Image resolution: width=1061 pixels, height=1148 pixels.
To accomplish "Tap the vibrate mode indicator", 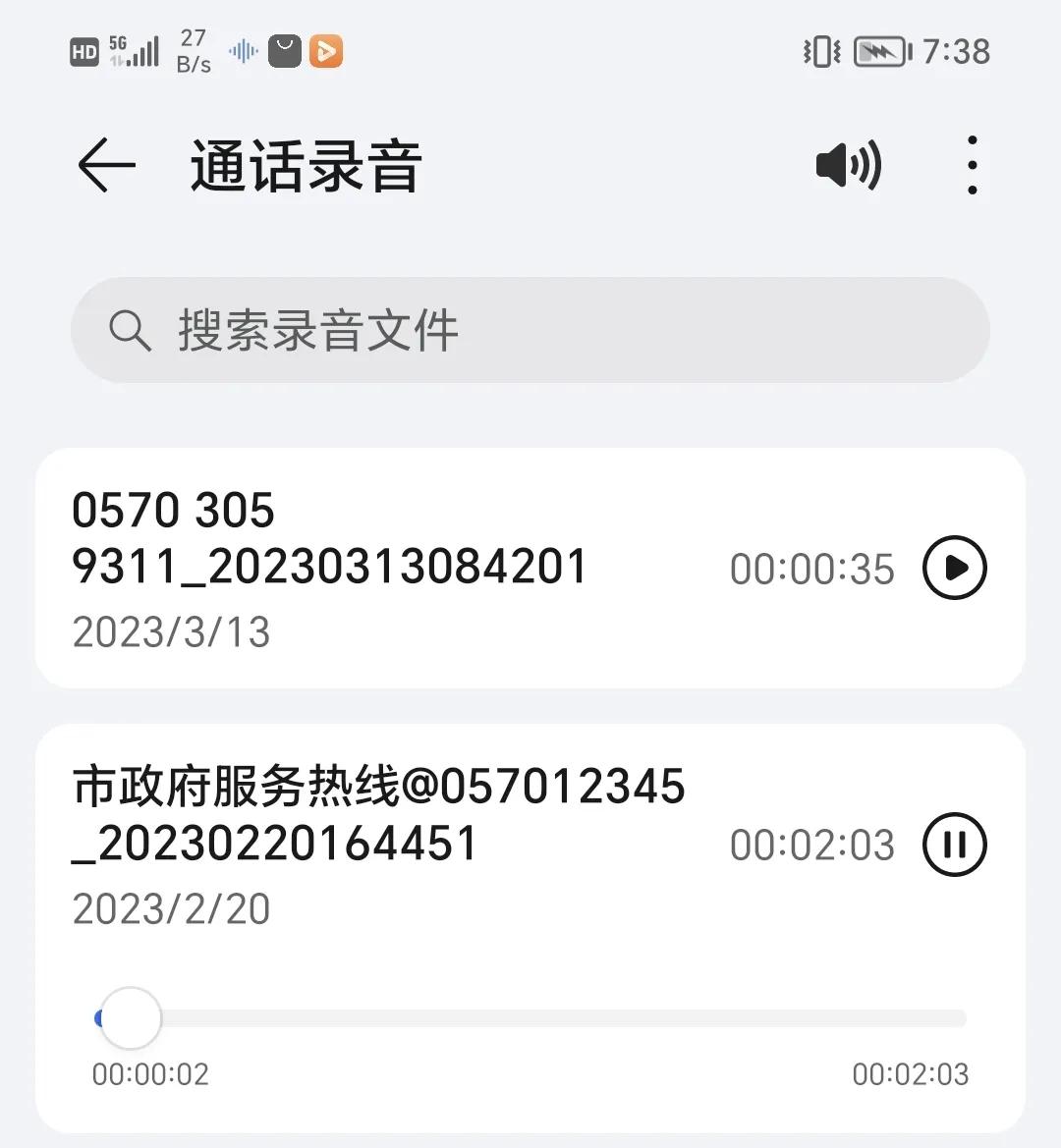I will (821, 50).
